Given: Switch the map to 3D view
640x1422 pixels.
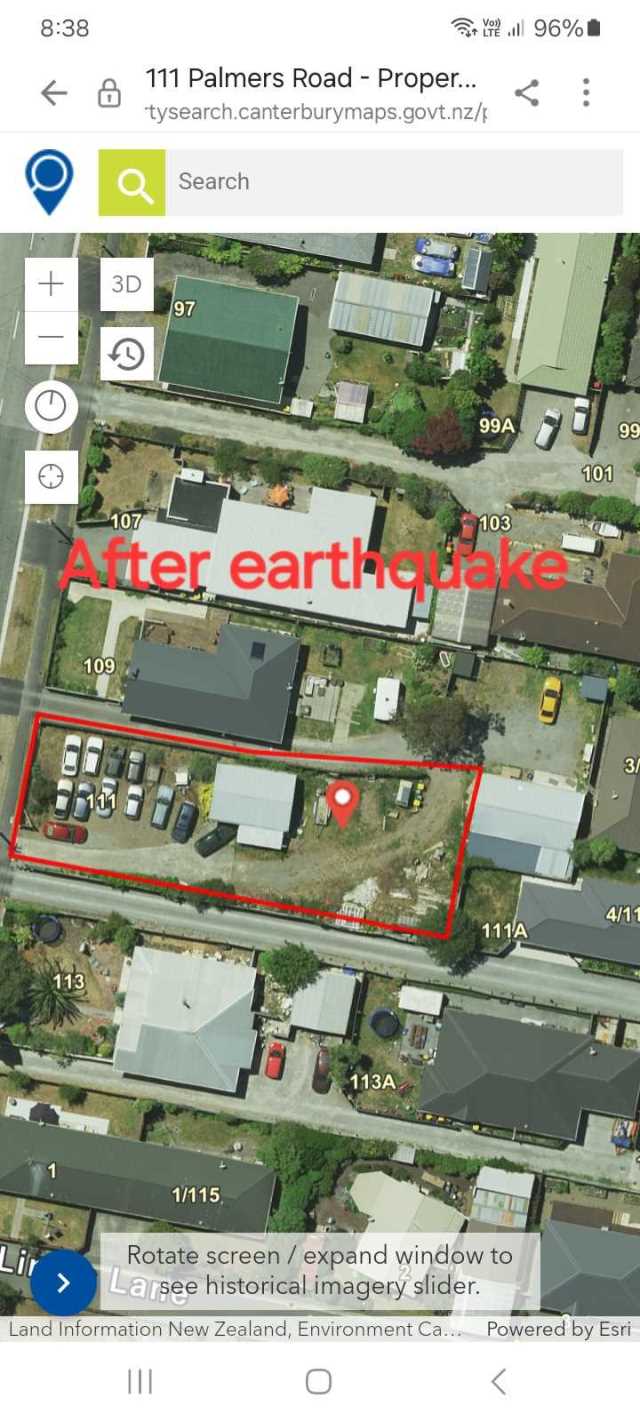Looking at the screenshot, I should click(127, 284).
